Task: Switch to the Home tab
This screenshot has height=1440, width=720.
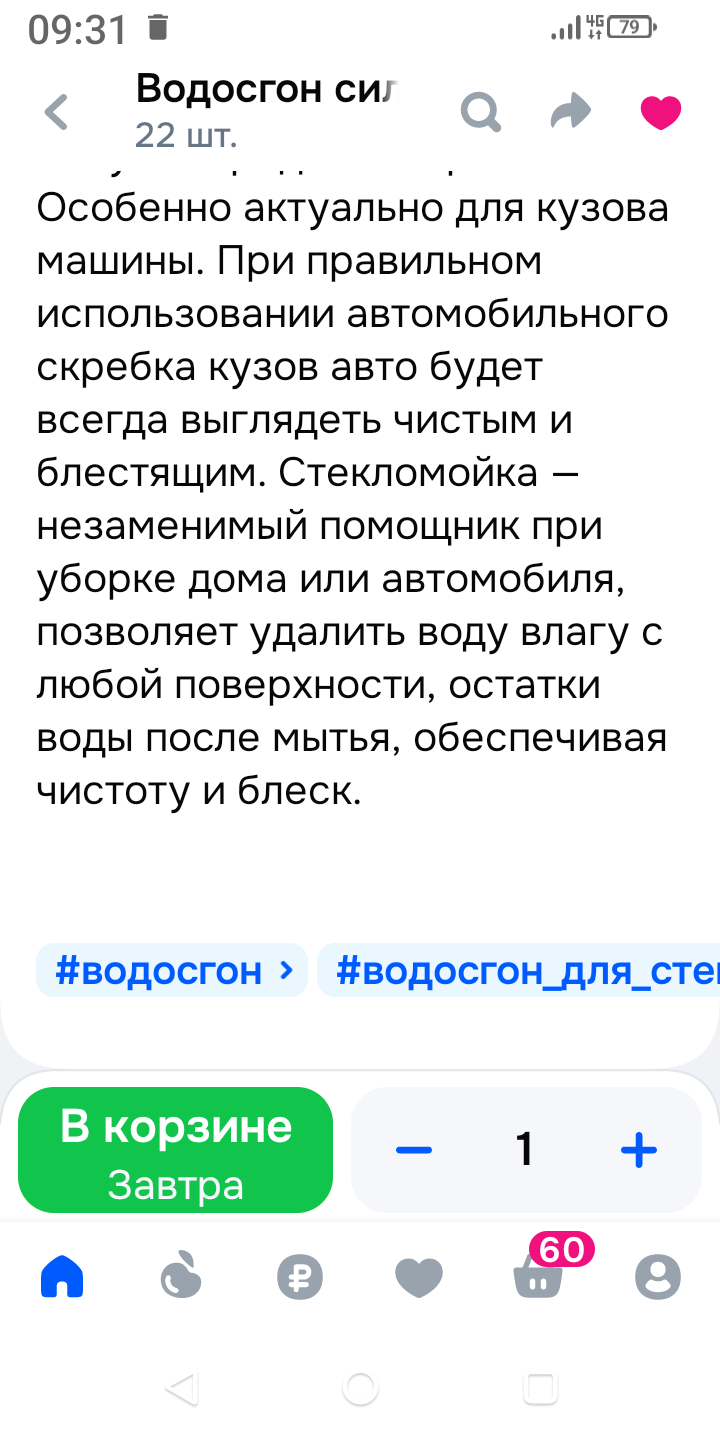Action: coord(62,1276)
